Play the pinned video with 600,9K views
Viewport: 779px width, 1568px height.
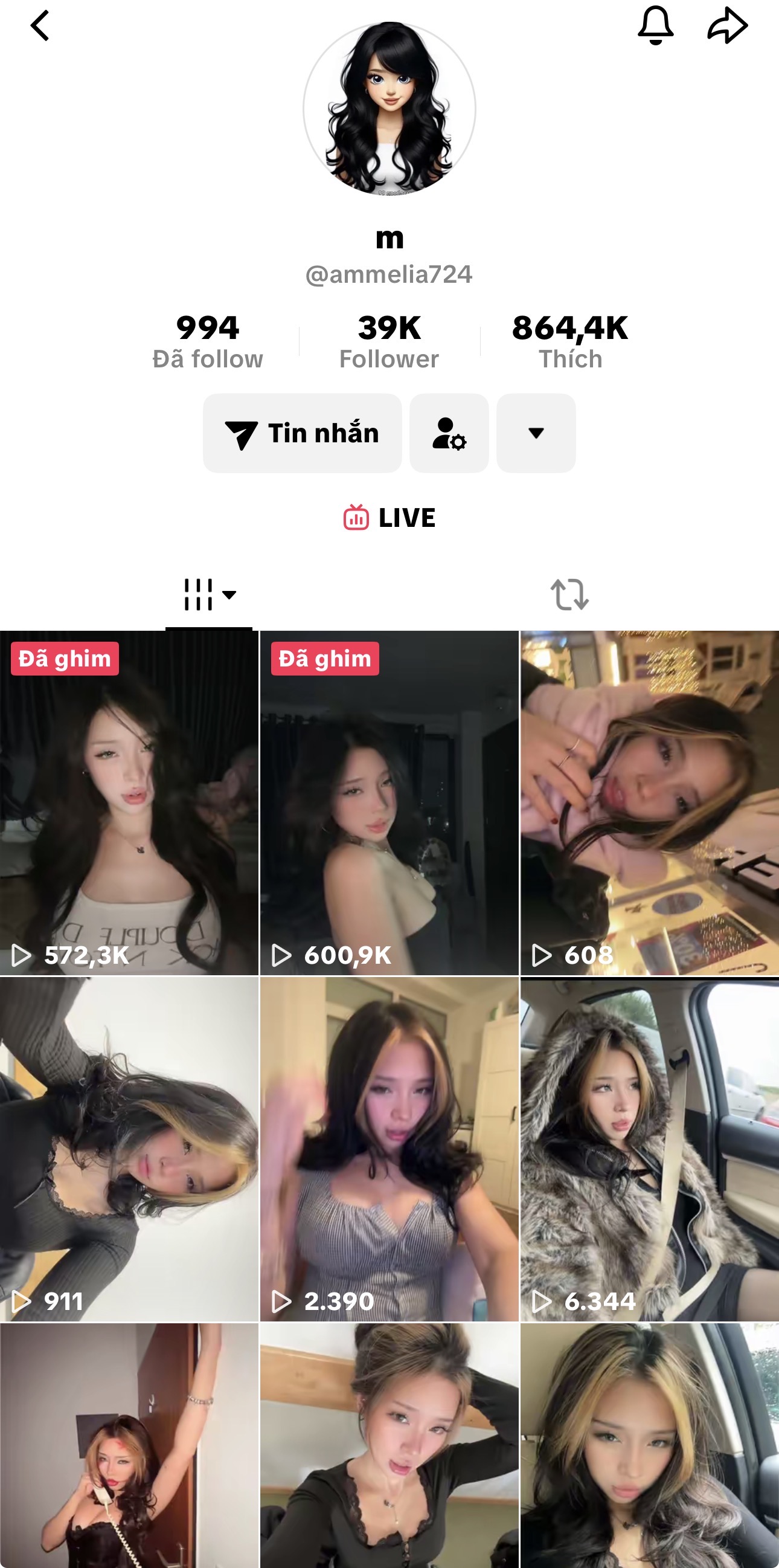click(389, 802)
